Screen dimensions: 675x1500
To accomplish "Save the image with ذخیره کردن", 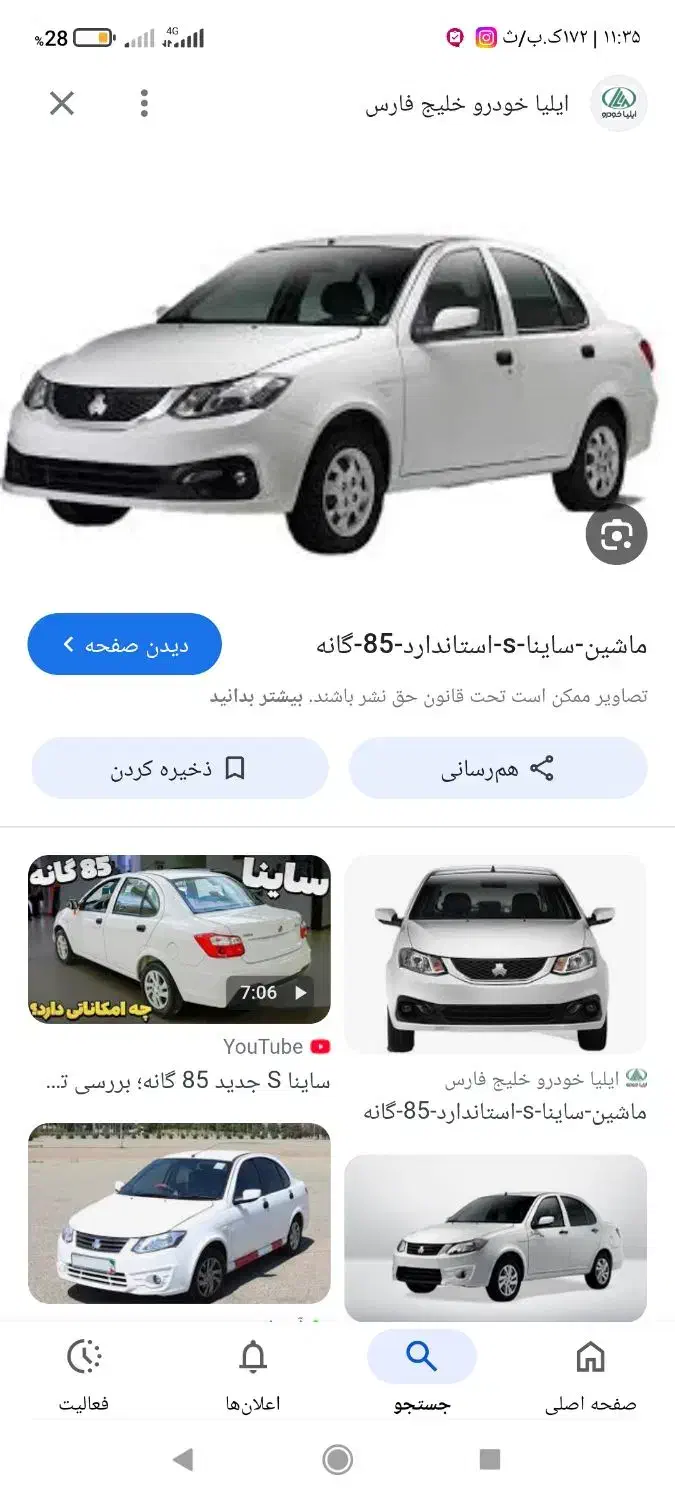I will [180, 768].
